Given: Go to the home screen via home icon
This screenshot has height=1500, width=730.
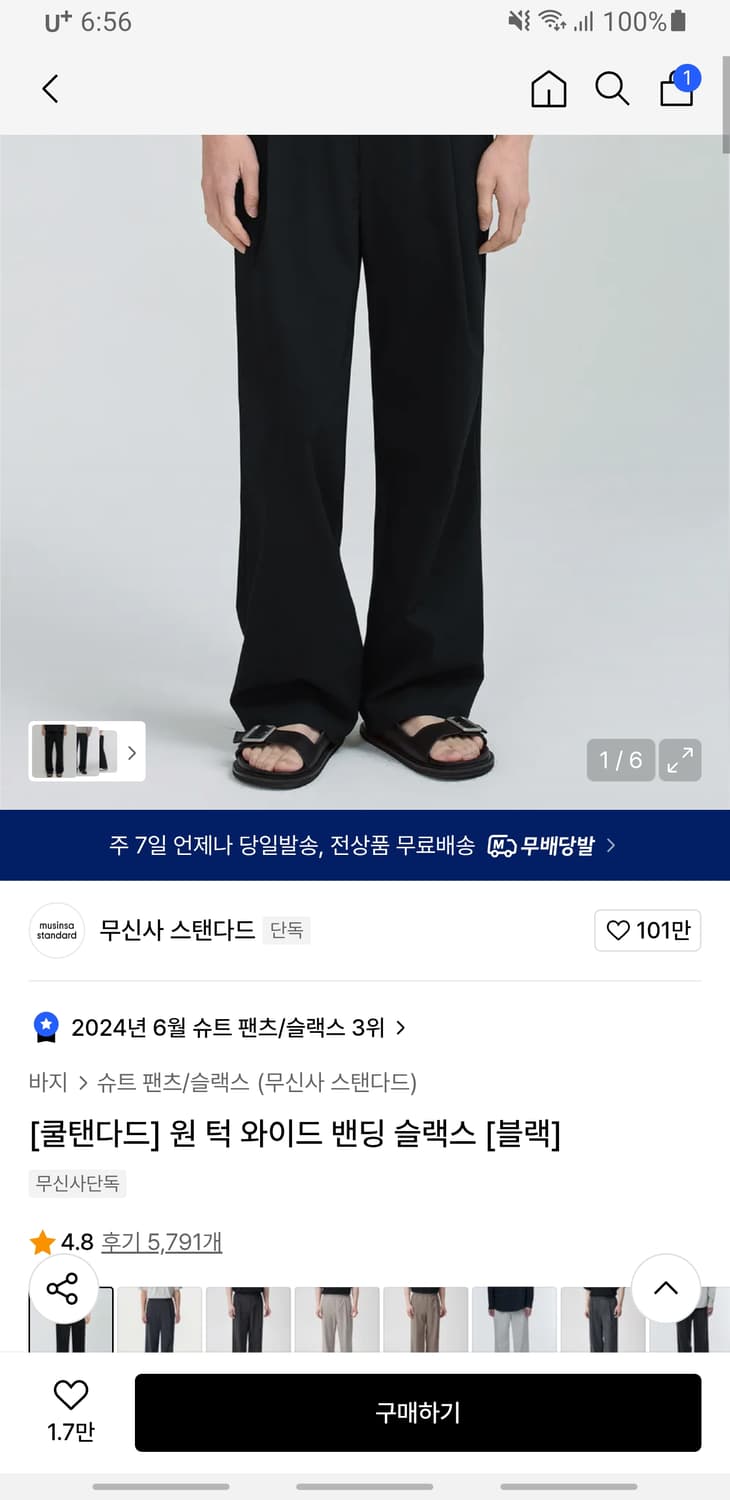Looking at the screenshot, I should [x=548, y=88].
